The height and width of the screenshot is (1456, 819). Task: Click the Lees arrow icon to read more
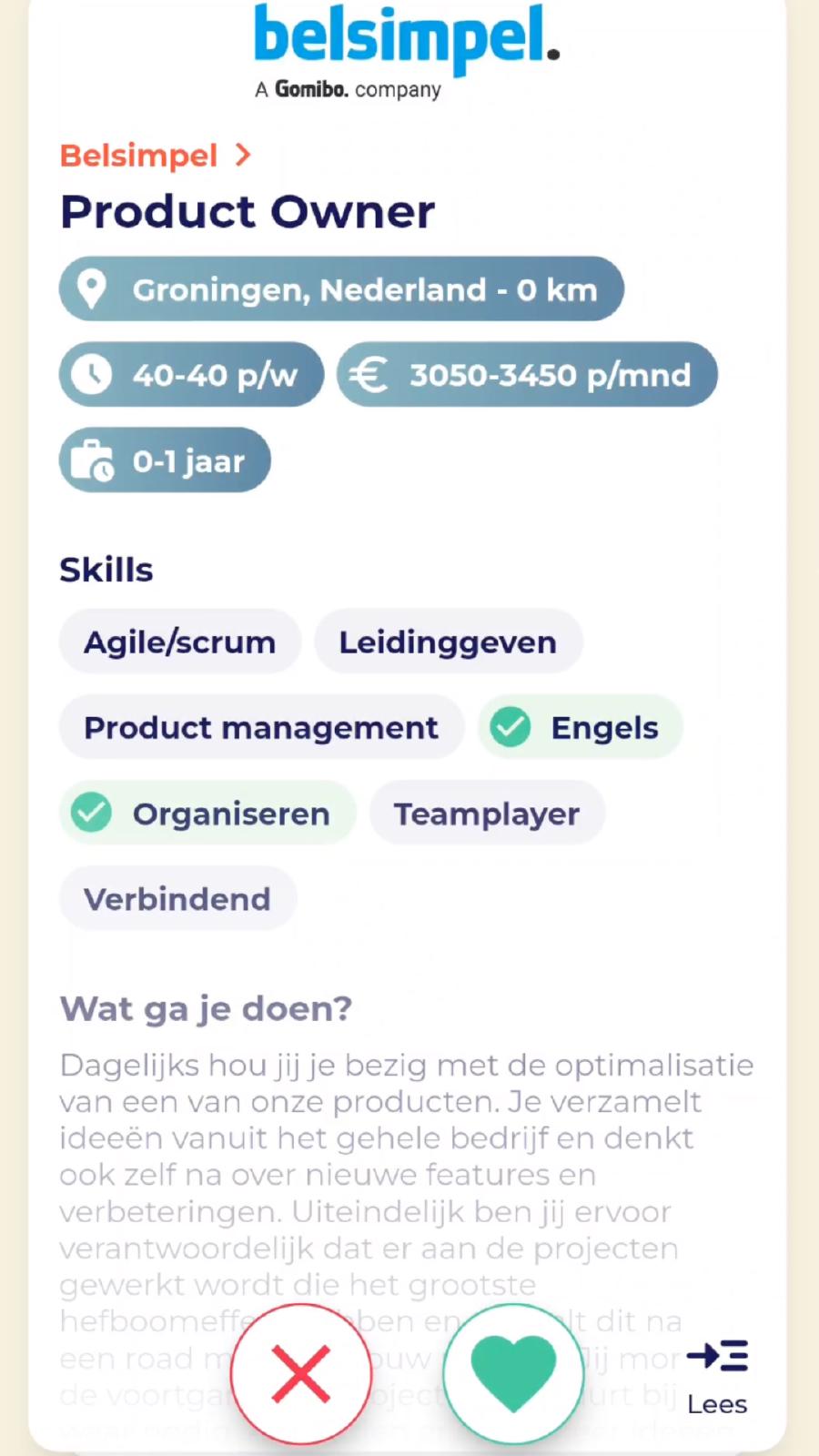click(x=716, y=1357)
